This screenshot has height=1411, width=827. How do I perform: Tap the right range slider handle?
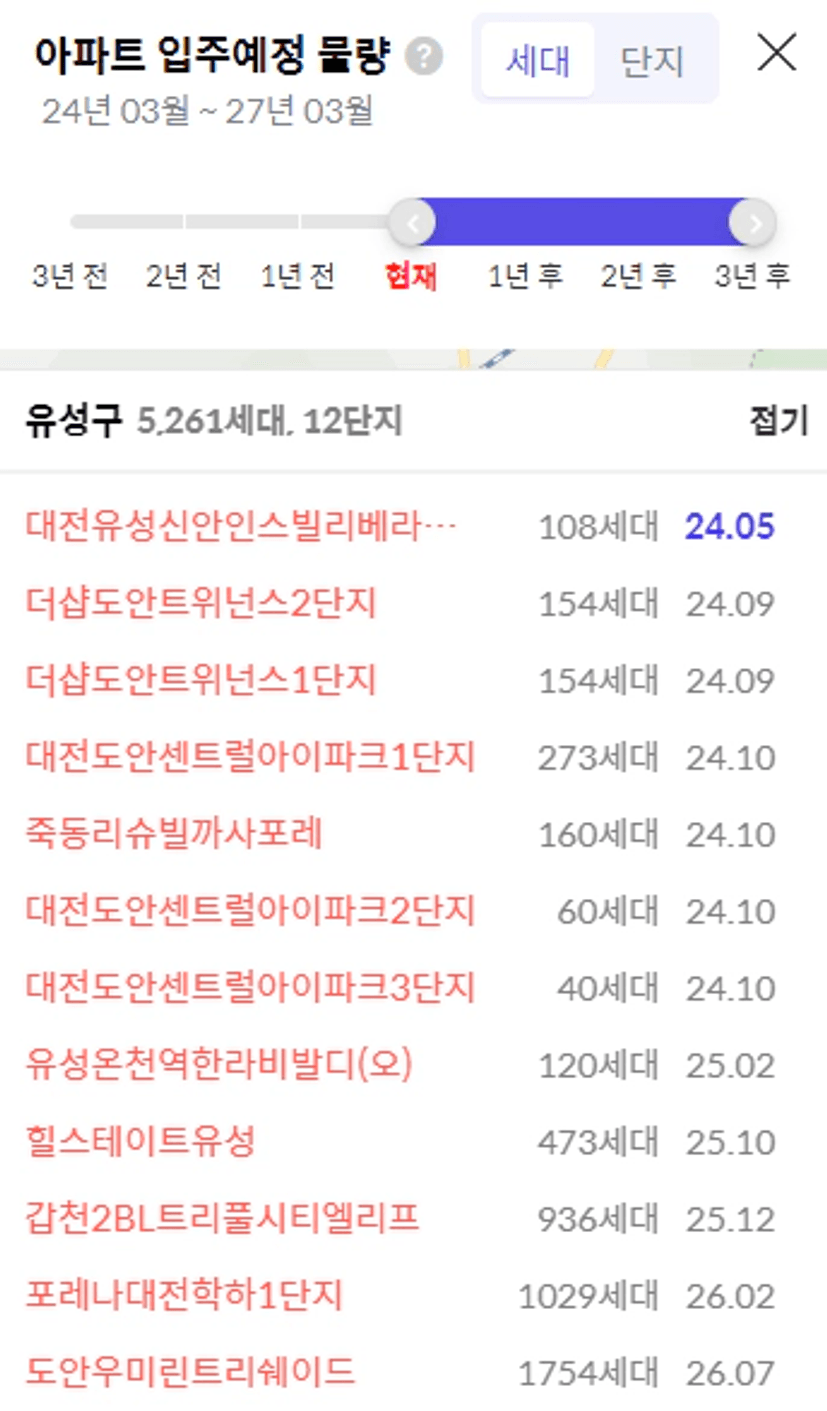click(752, 222)
